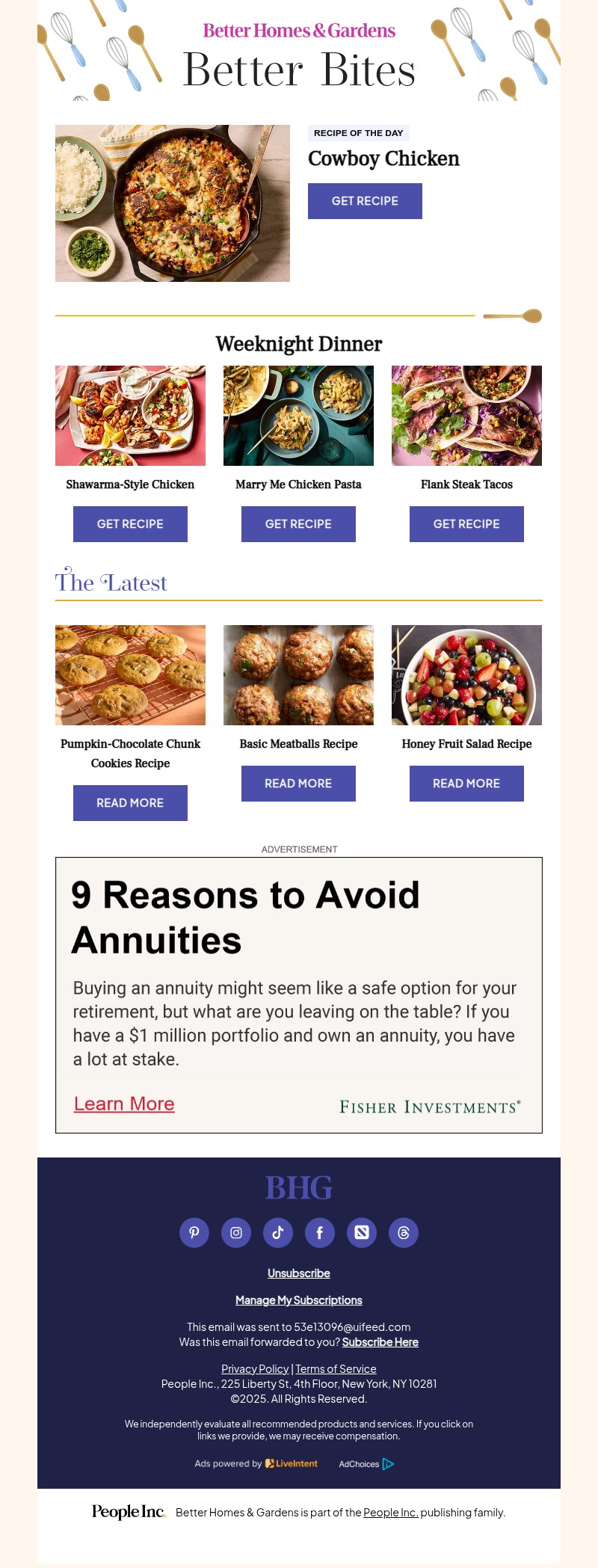Click Learn More in the Fisher Investments ad

pos(123,1103)
